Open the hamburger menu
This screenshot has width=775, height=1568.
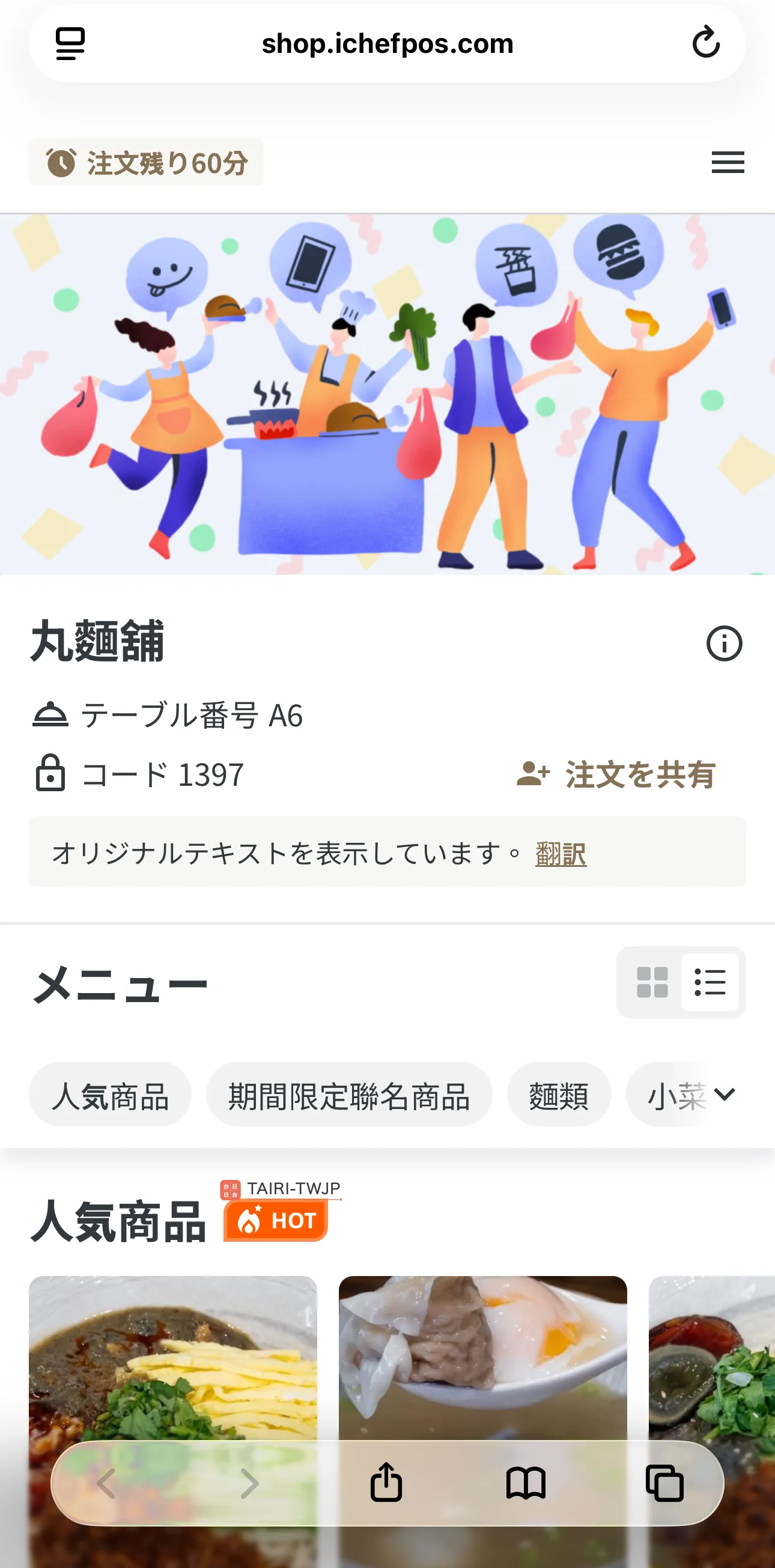[728, 163]
